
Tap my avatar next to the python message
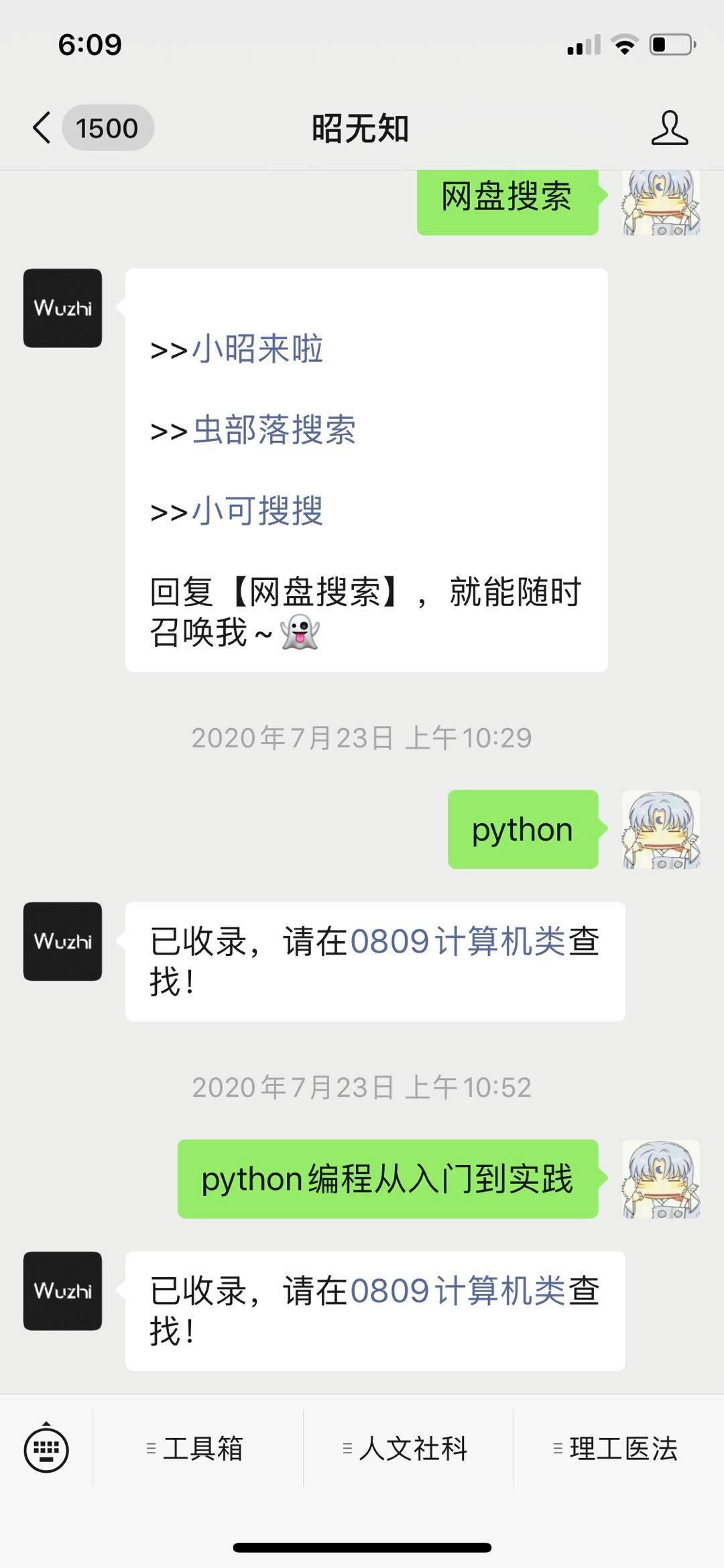661,829
